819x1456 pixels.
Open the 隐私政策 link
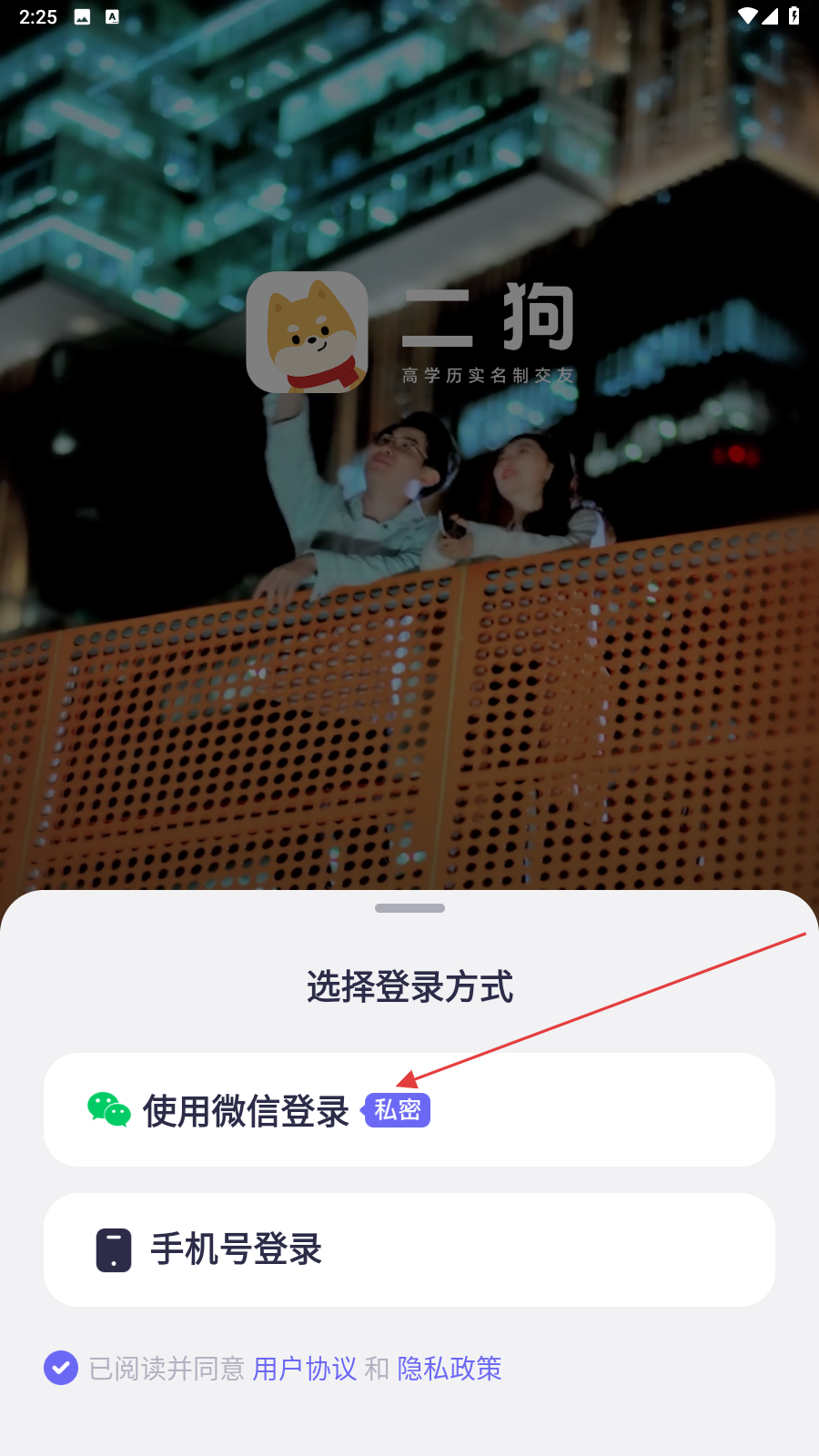(450, 1368)
